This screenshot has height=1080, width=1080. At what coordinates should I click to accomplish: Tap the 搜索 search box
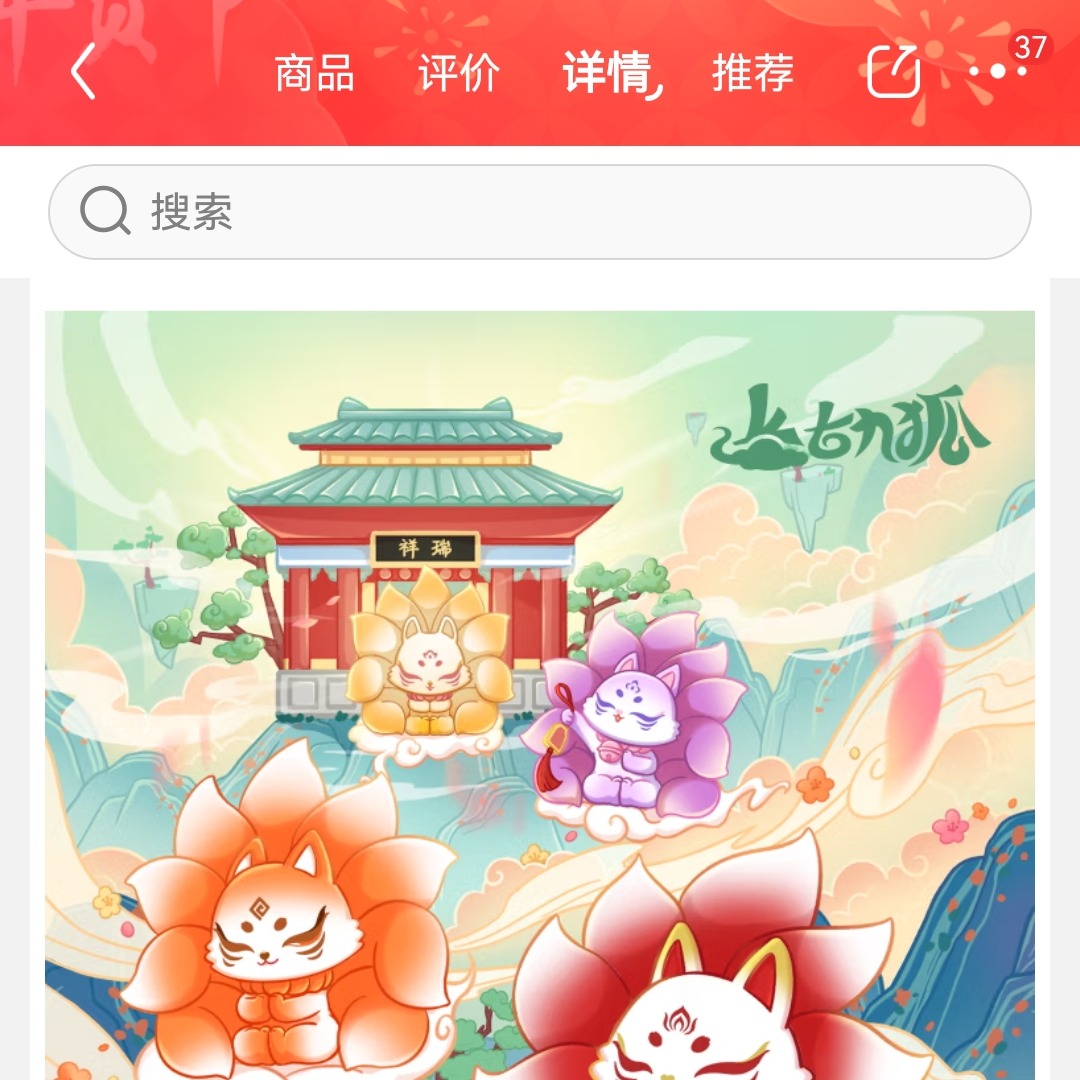540,212
